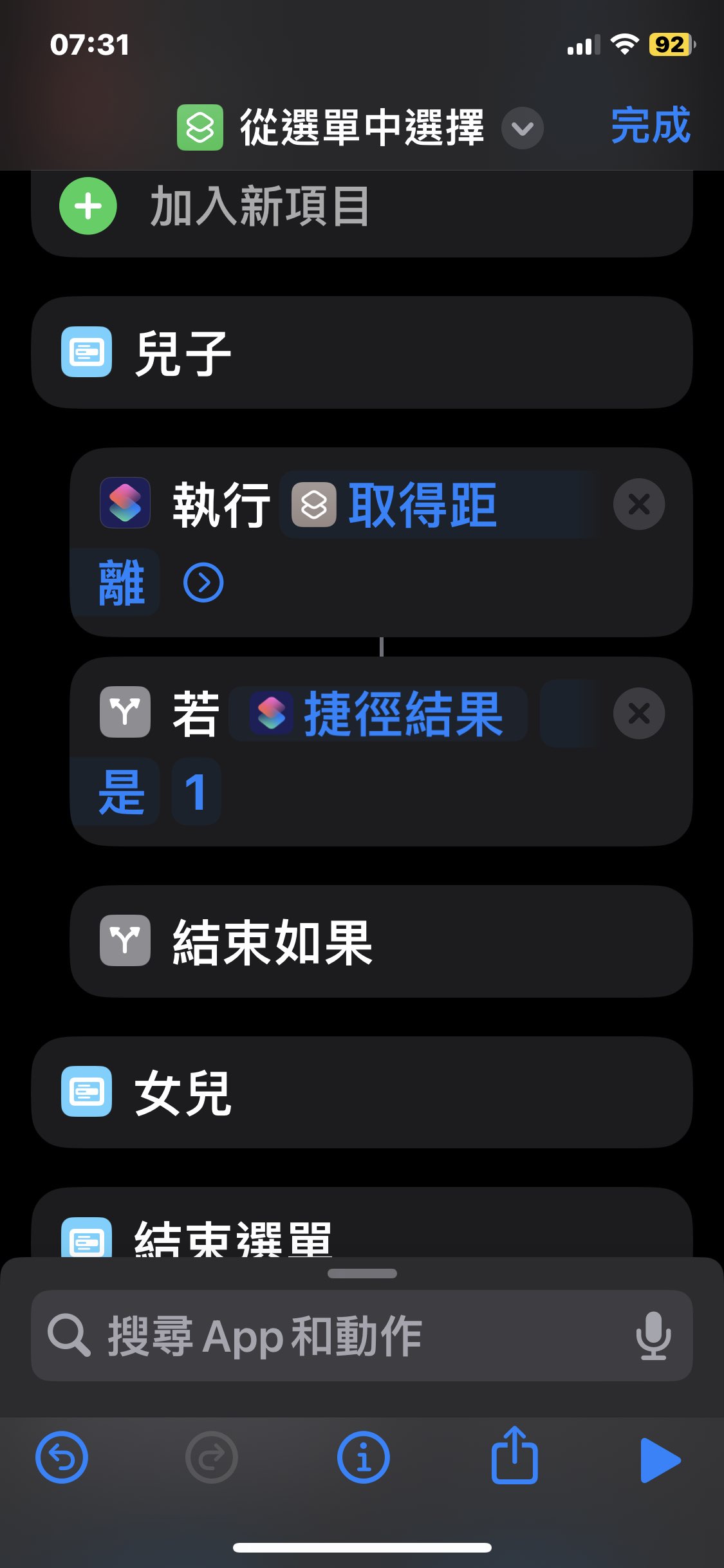Select the 結束如果 action block
Screen dimensions: 724x1568
point(381,942)
